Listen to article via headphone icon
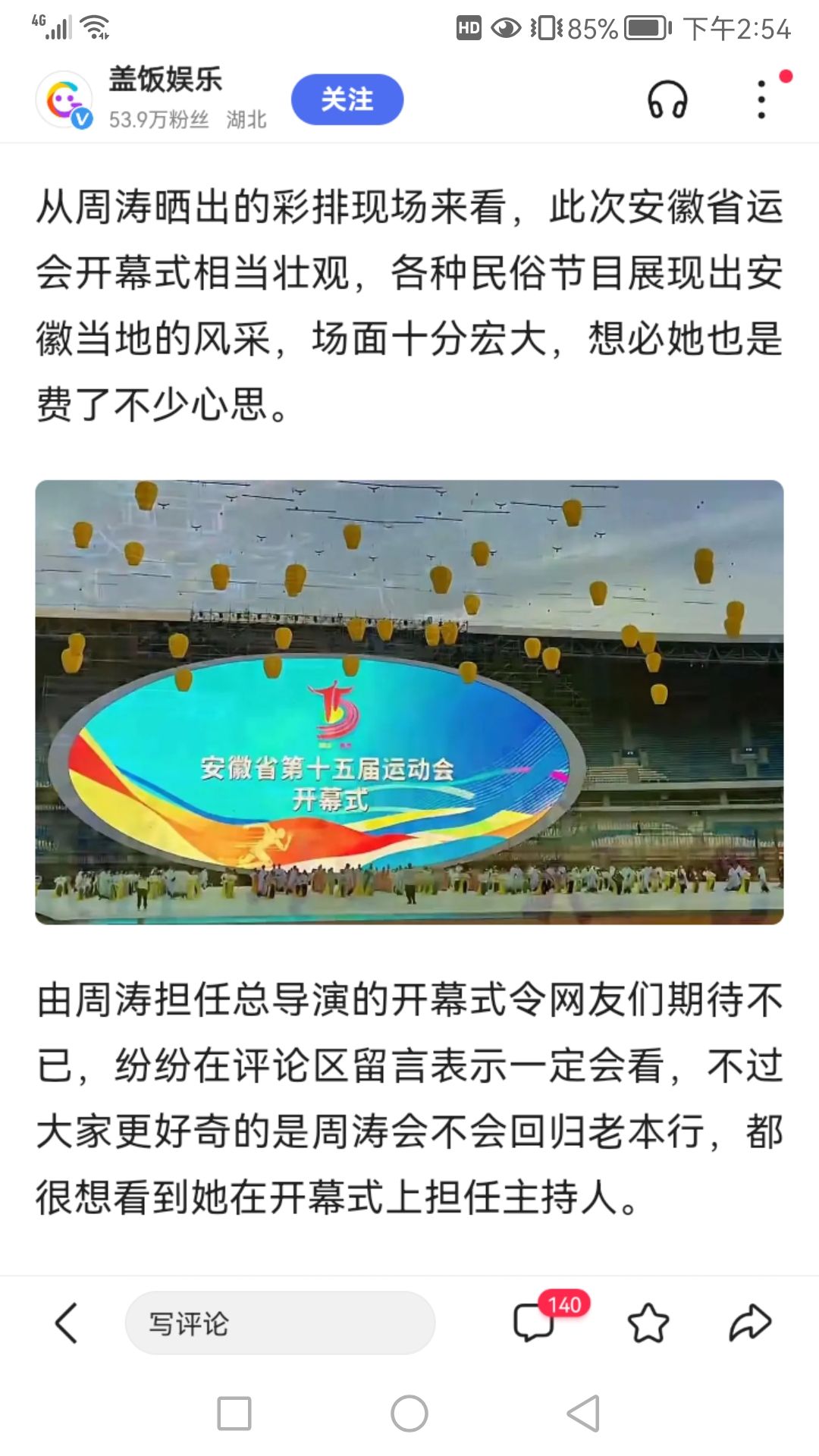The image size is (819, 1456). (x=667, y=100)
